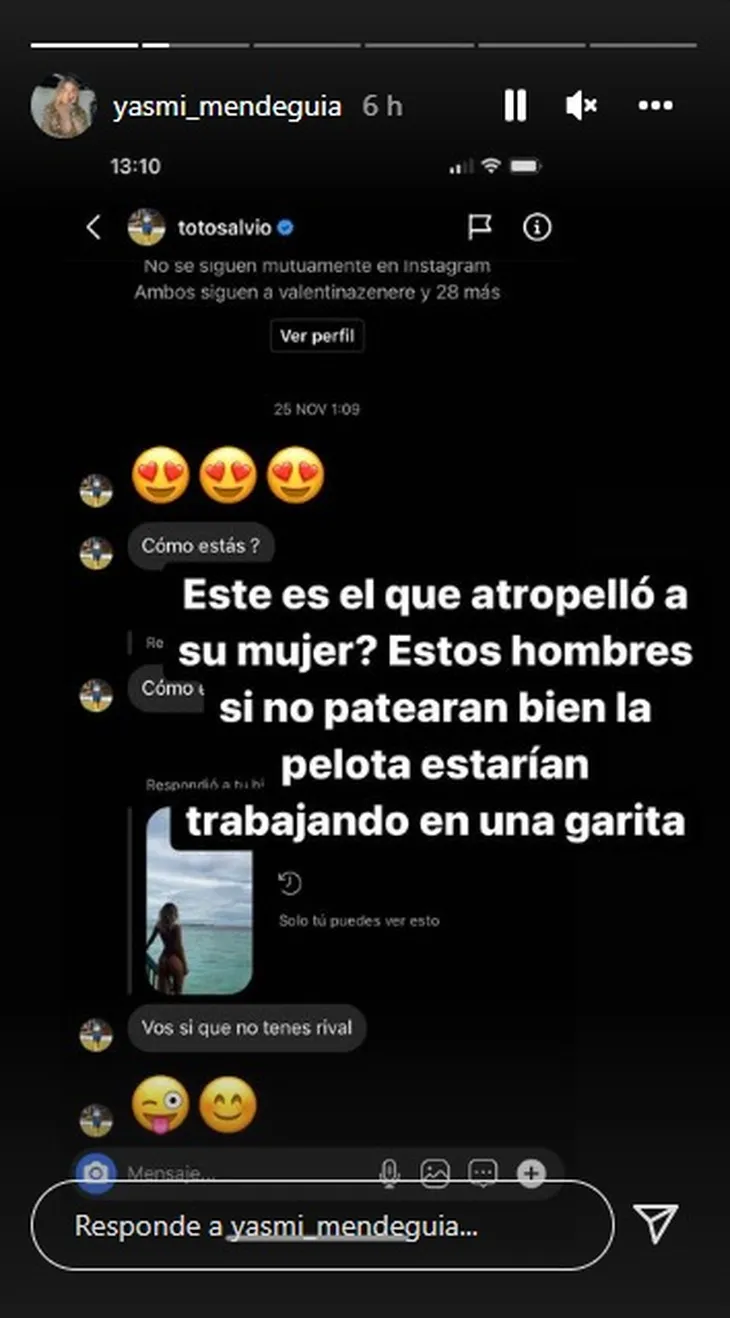The image size is (730, 1318).
Task: Open yasmi_mendeguia's profile picture
Action: point(63,105)
